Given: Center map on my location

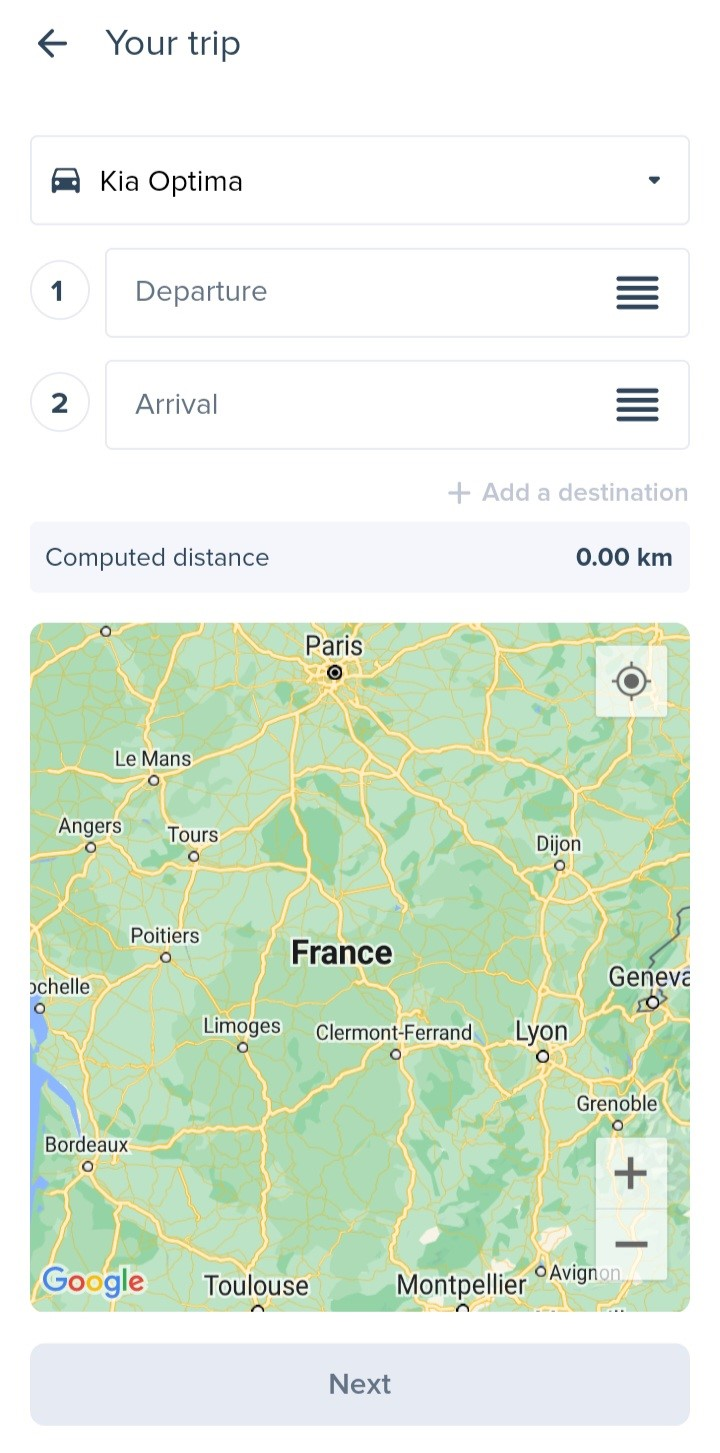Looking at the screenshot, I should point(631,681).
